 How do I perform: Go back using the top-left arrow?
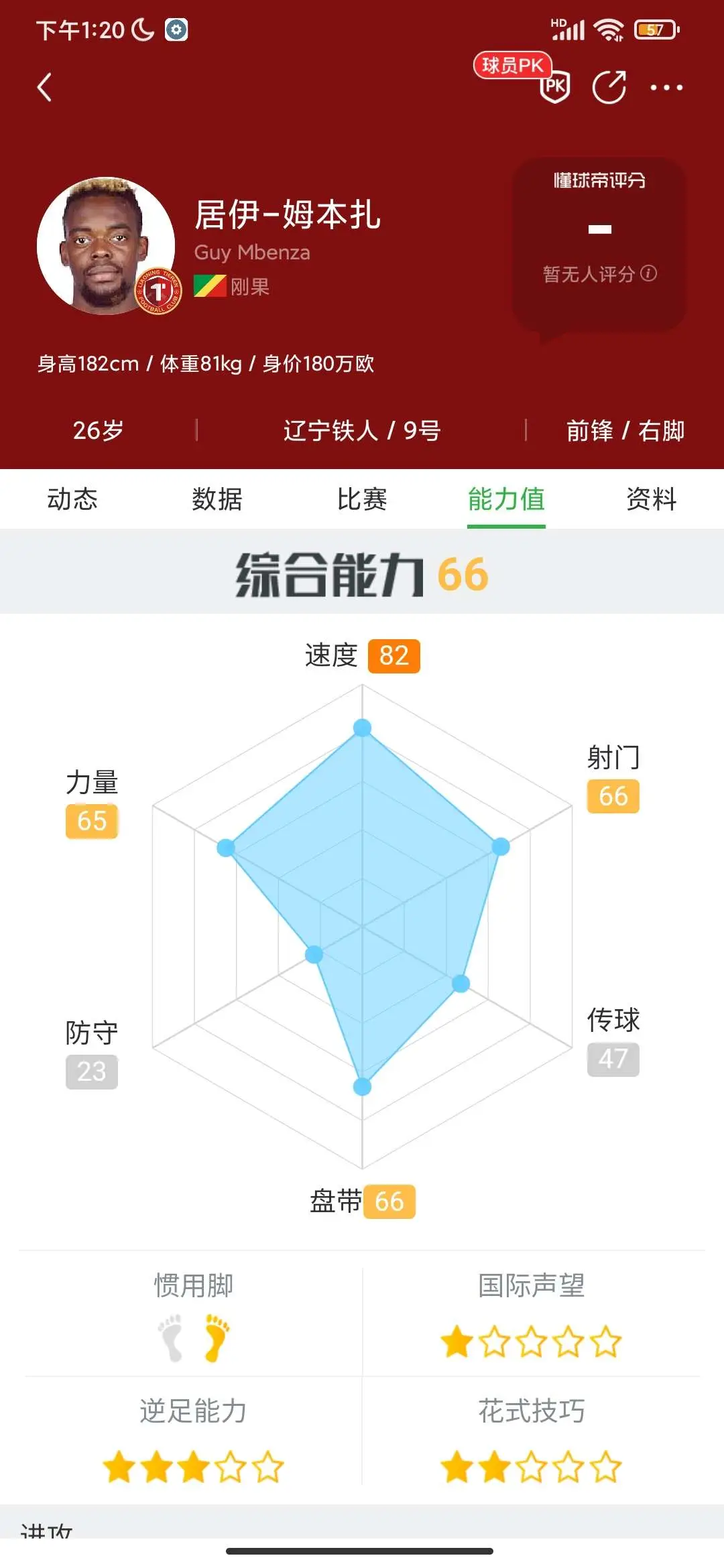pyautogui.click(x=44, y=87)
